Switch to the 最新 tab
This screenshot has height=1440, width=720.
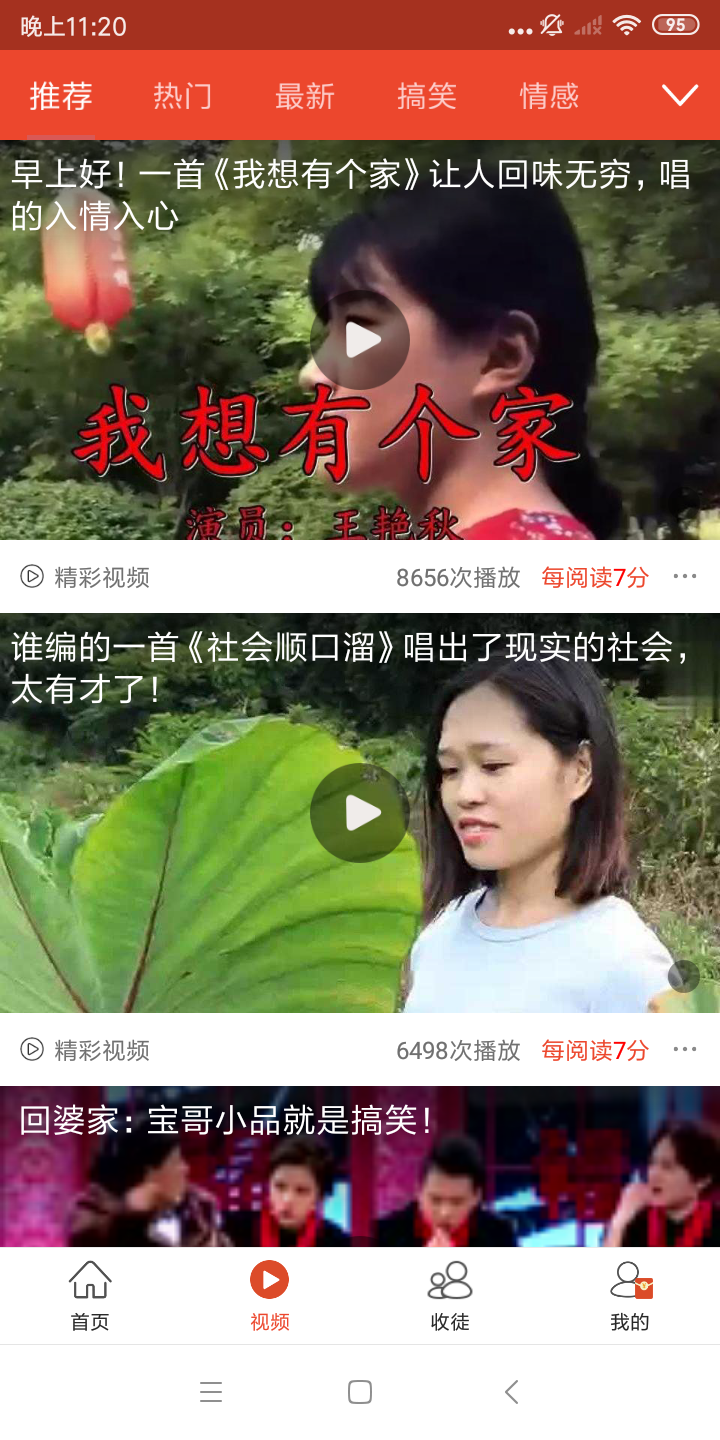(x=304, y=96)
